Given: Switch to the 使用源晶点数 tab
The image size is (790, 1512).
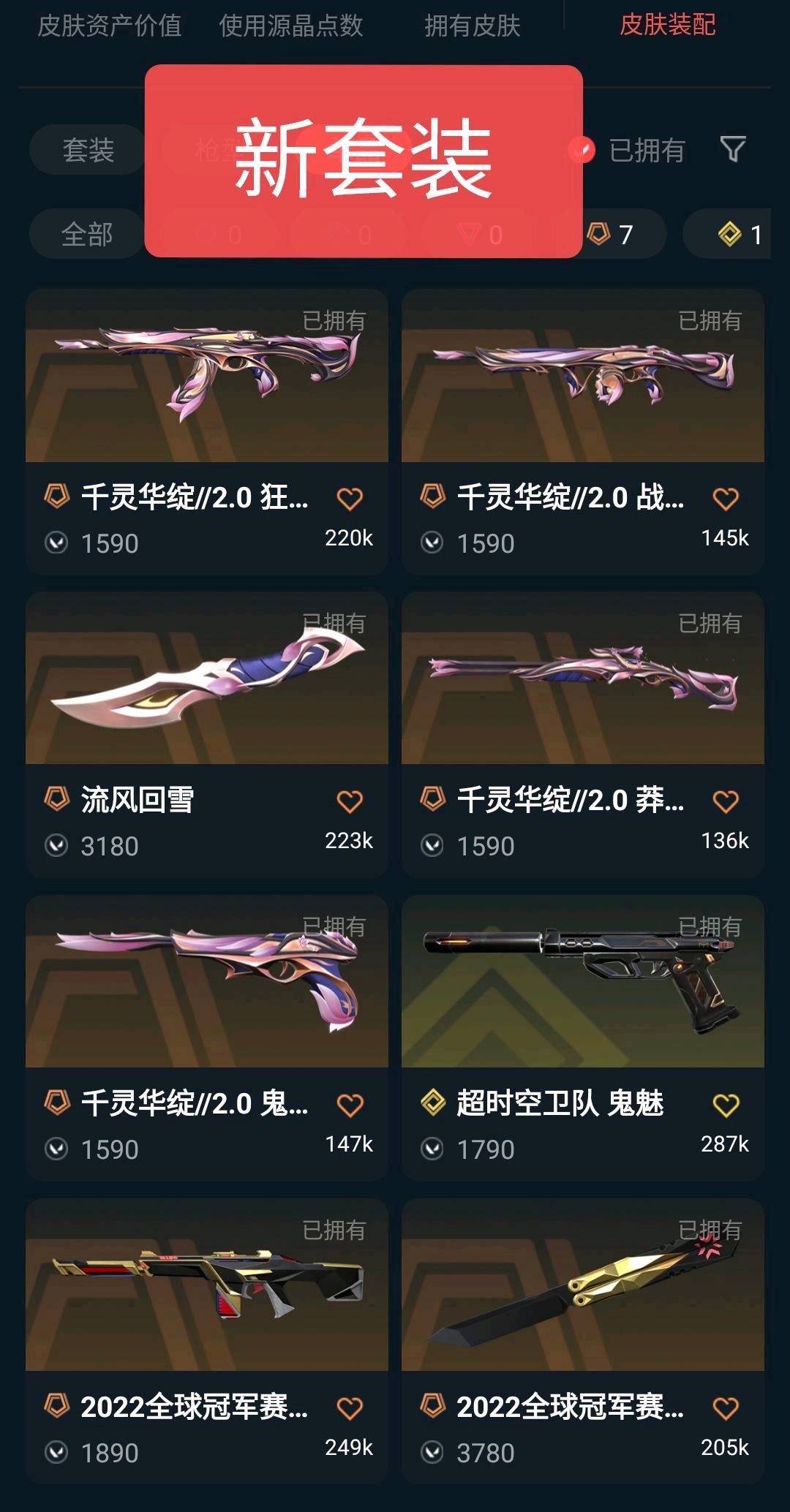Looking at the screenshot, I should (291, 26).
